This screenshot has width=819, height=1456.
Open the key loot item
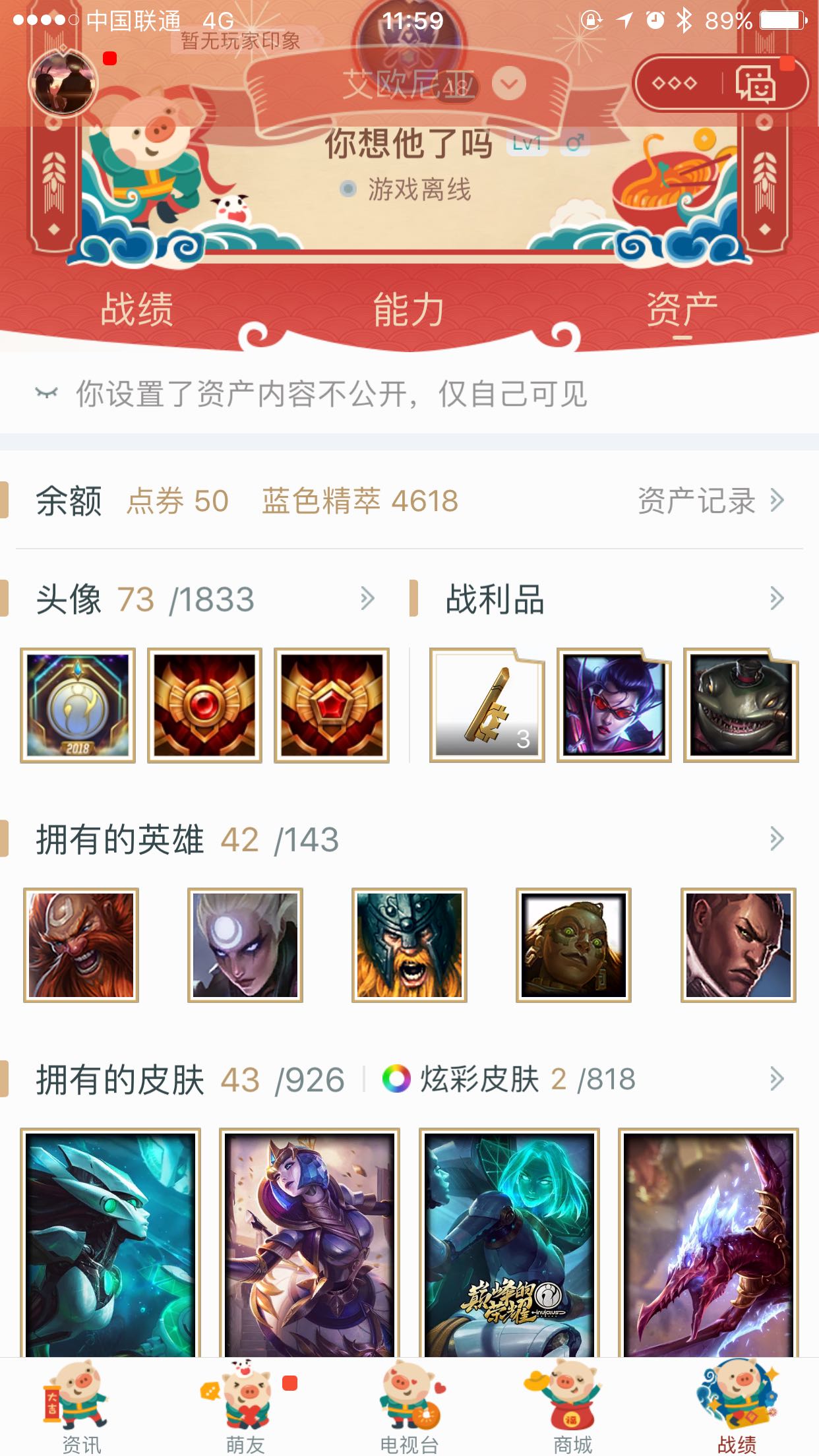[x=487, y=705]
